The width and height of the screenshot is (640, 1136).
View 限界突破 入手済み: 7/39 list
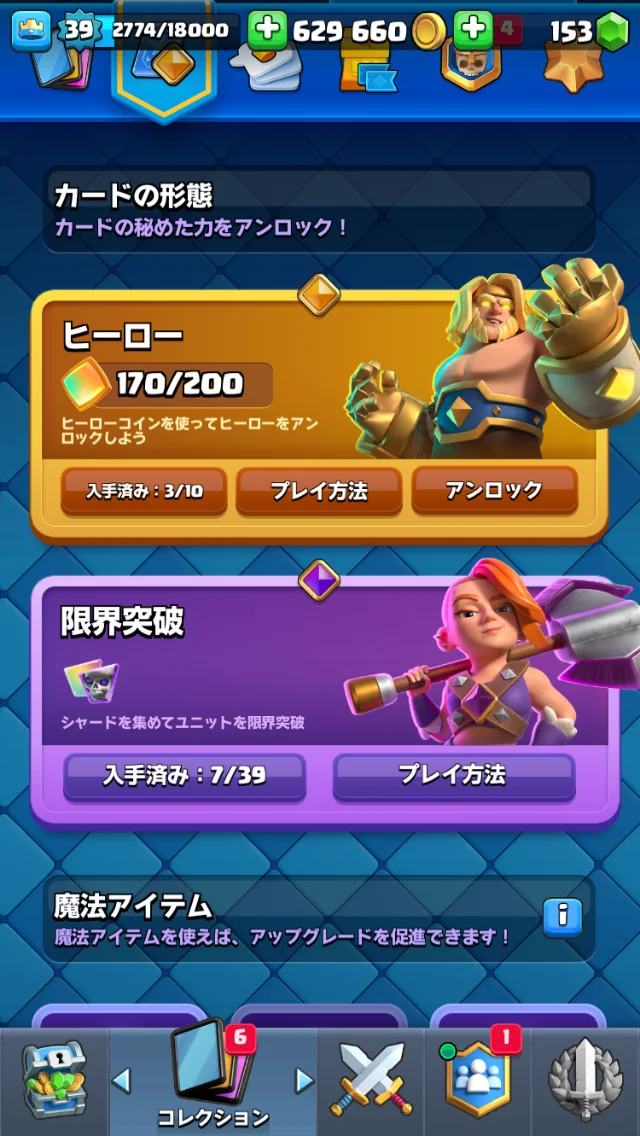[x=184, y=775]
